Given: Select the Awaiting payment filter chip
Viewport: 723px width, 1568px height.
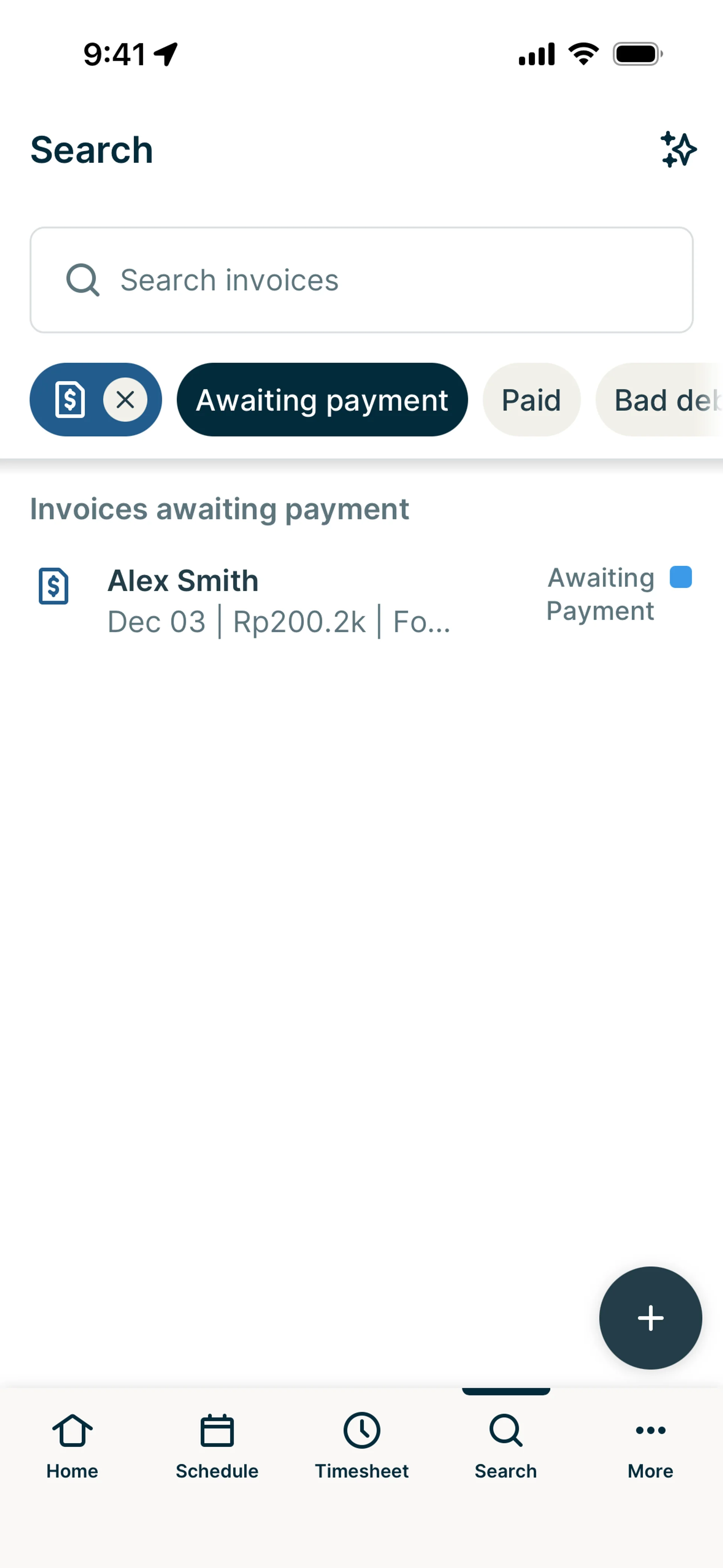Looking at the screenshot, I should point(322,400).
